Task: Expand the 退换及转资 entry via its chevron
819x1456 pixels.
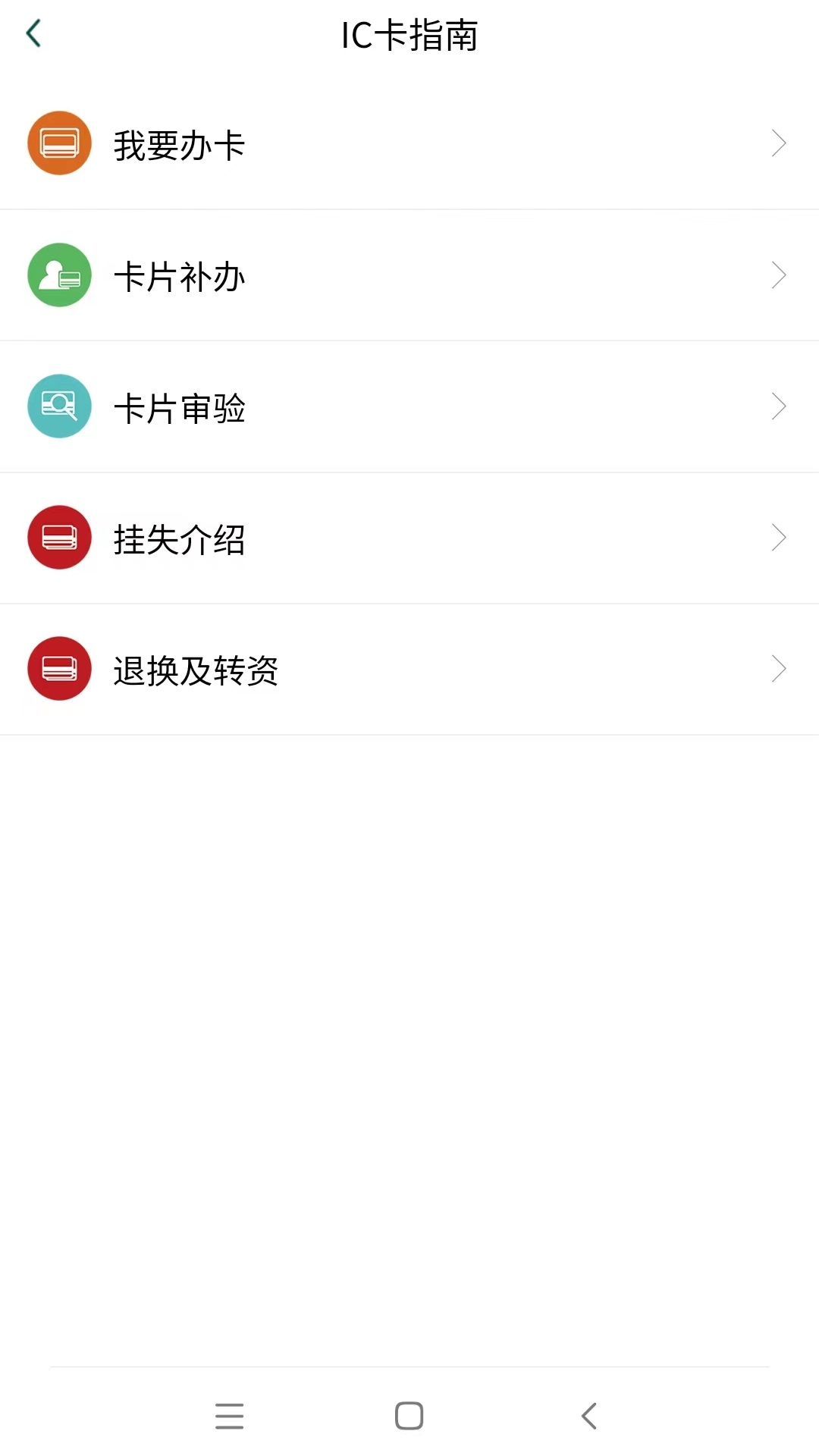Action: click(778, 668)
